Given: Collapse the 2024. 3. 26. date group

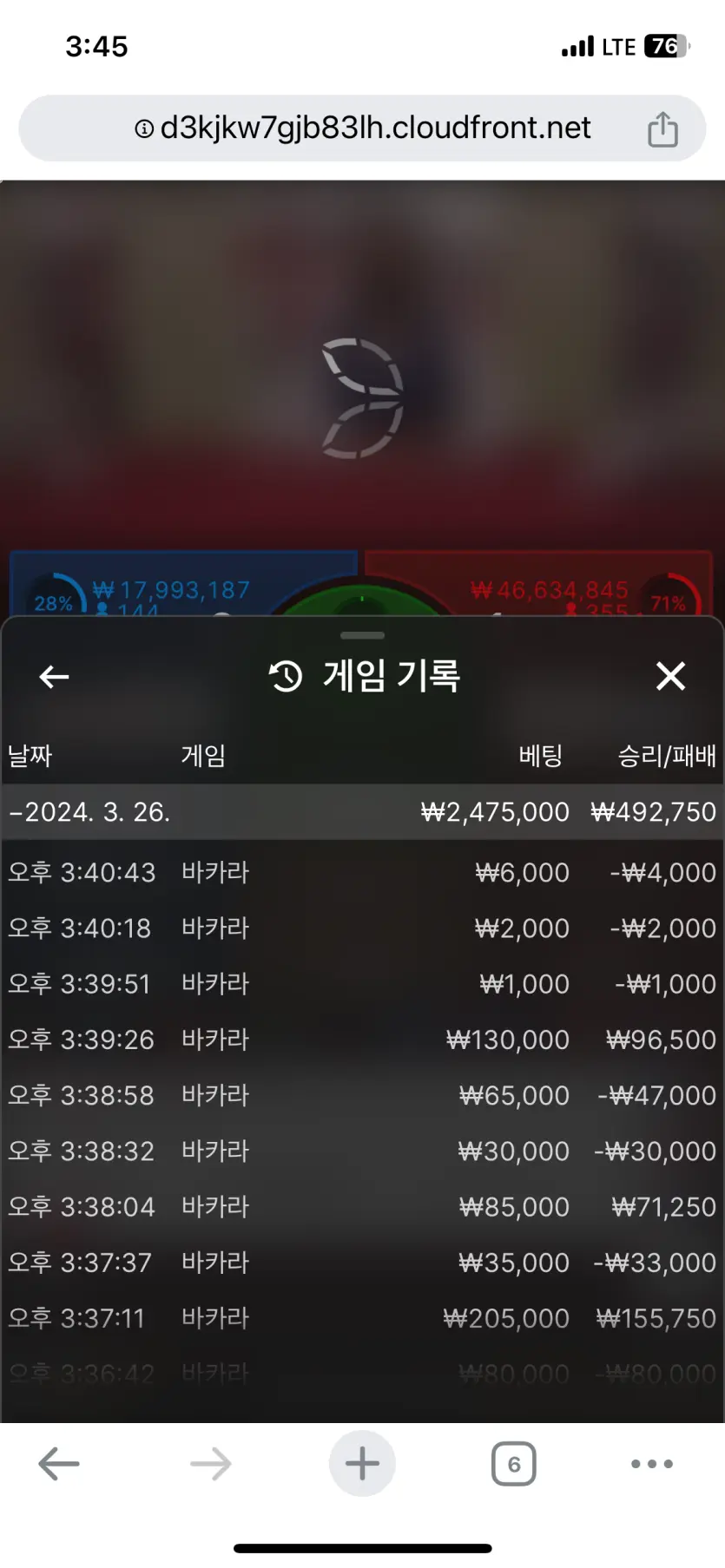Looking at the screenshot, I should pos(362,812).
